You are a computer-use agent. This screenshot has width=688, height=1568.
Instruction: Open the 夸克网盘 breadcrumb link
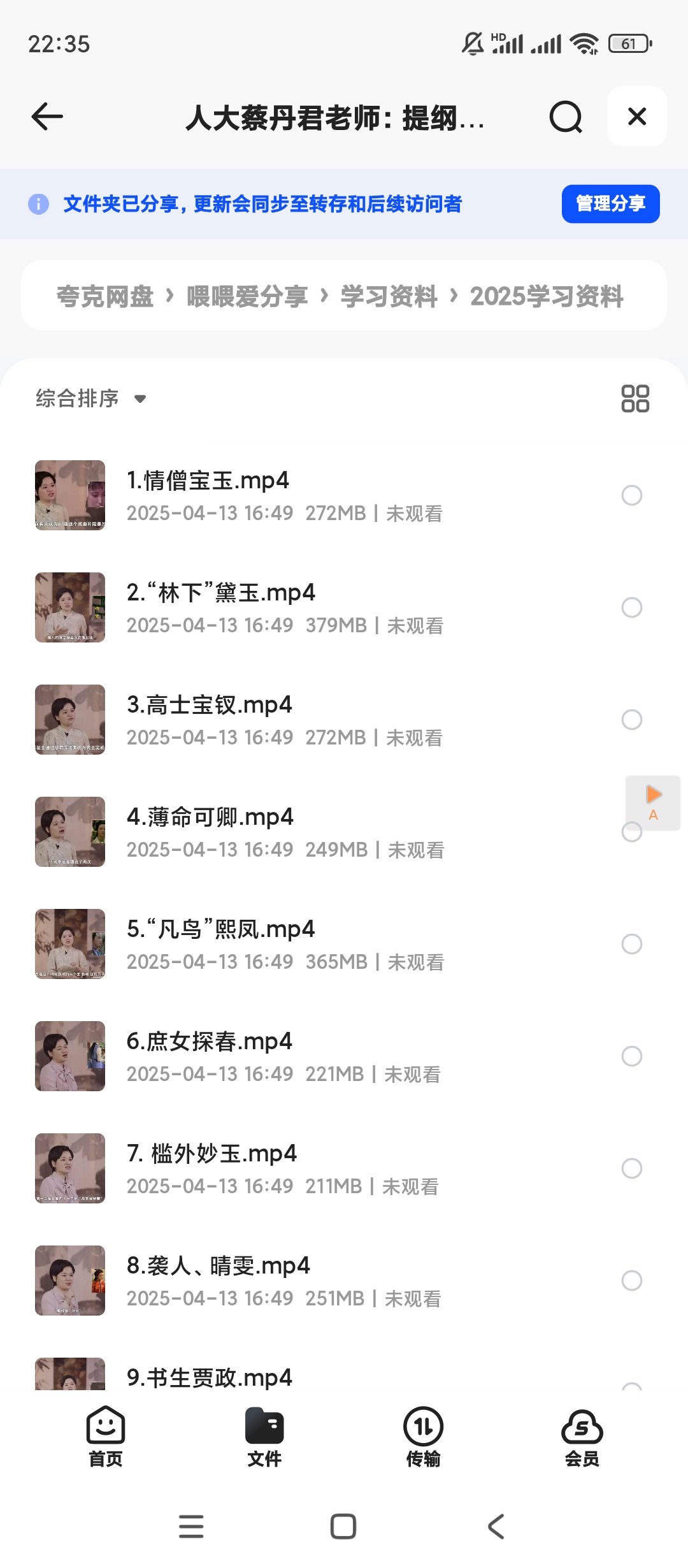pyautogui.click(x=104, y=296)
